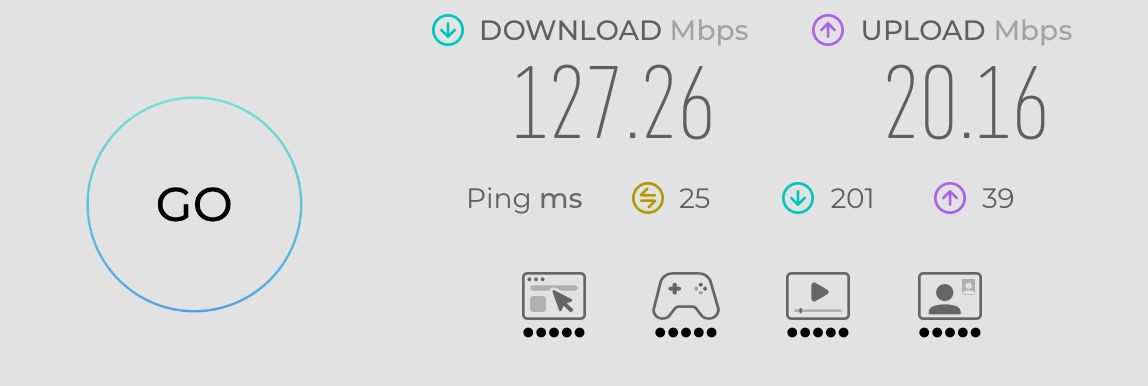Start the speed test with GO
1148x386 pixels.
point(194,204)
